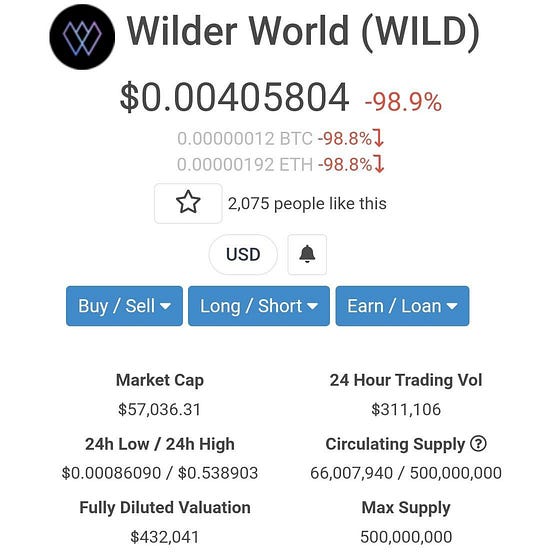Tap the Circulating Supply help icon
Viewport: 540px width, 553px height.
pyautogui.click(x=478, y=444)
